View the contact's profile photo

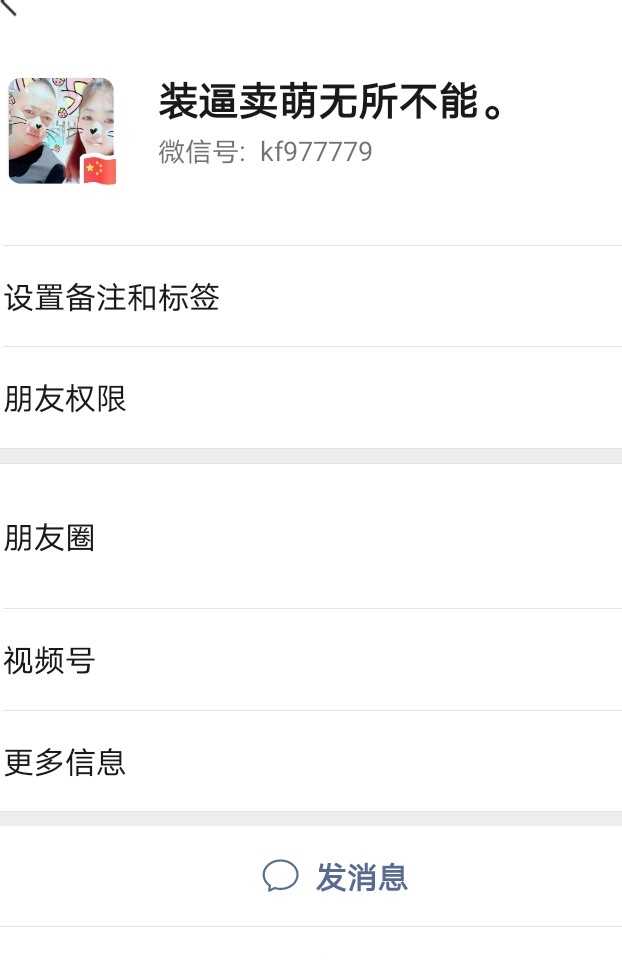[x=62, y=131]
